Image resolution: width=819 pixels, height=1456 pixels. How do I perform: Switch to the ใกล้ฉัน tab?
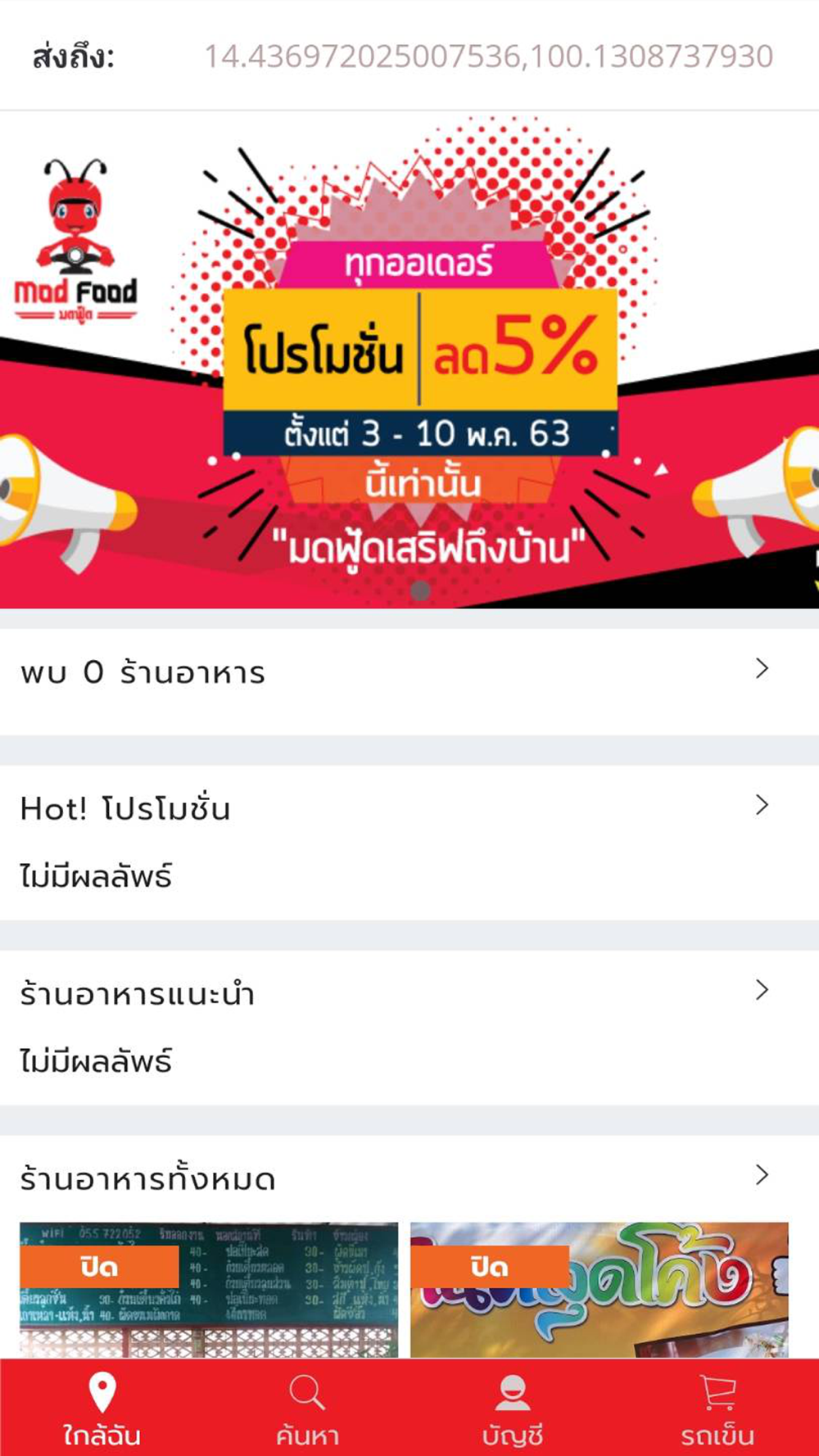coord(102,1409)
